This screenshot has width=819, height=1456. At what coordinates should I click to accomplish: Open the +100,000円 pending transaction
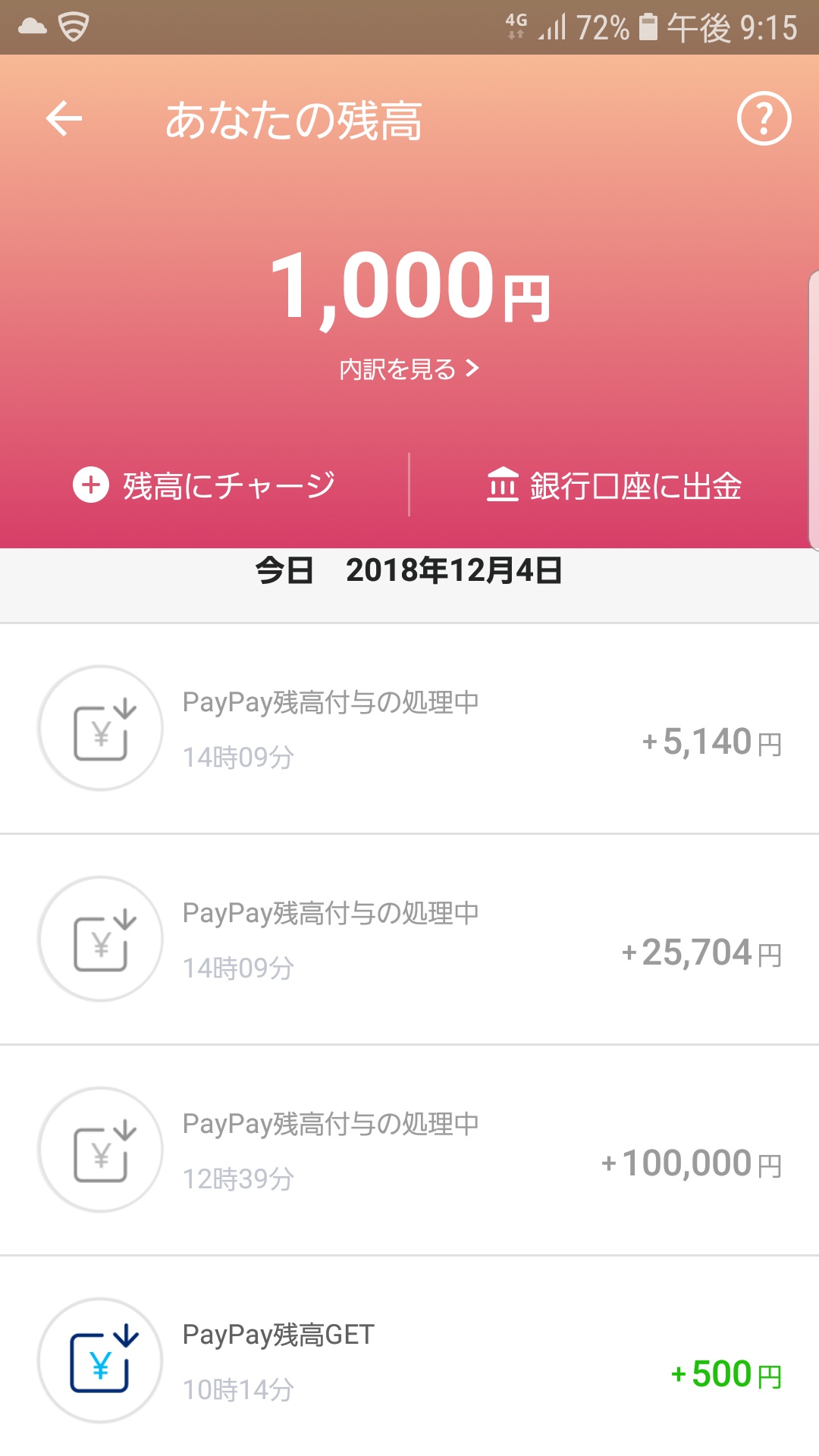point(409,1150)
